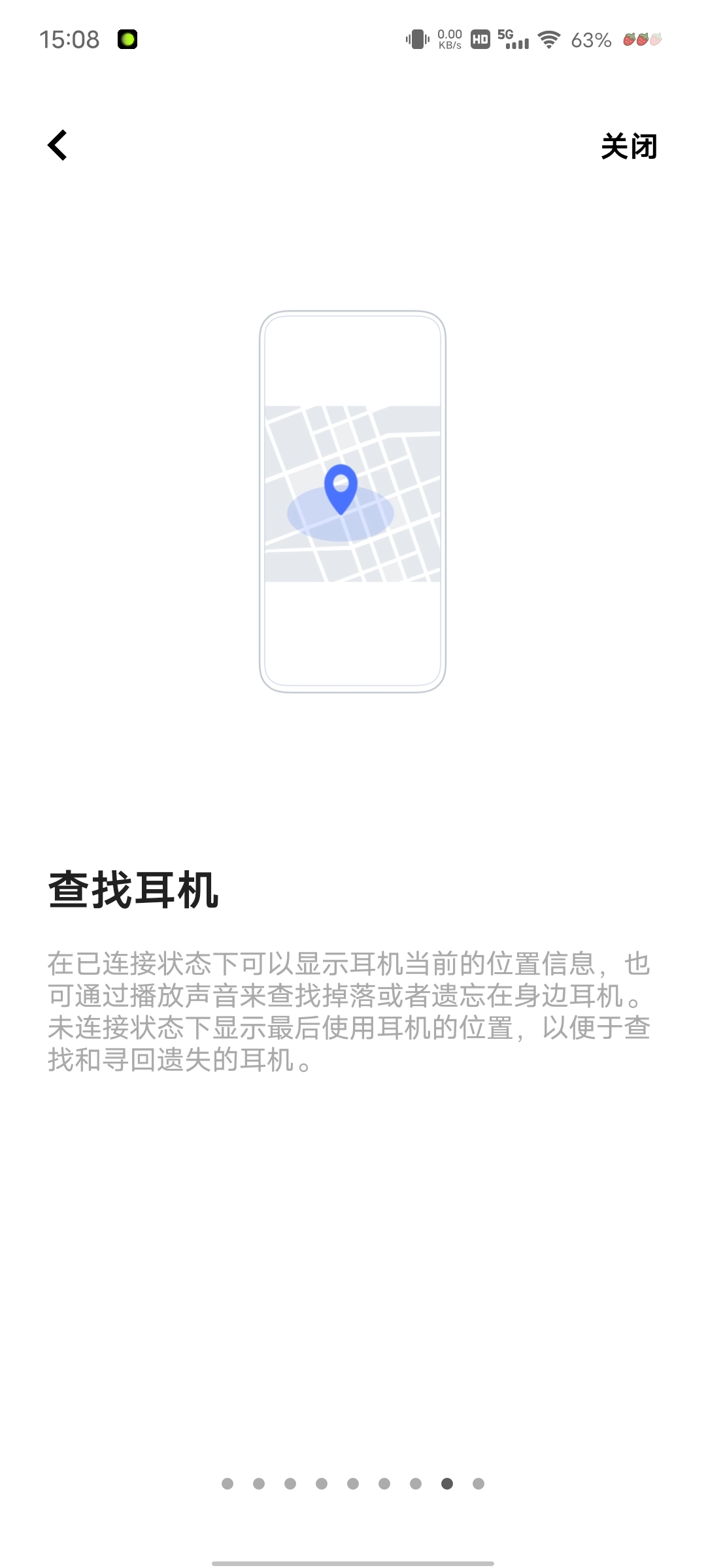Tap 关闭 to close the guide
The image size is (706, 1568).
[628, 146]
